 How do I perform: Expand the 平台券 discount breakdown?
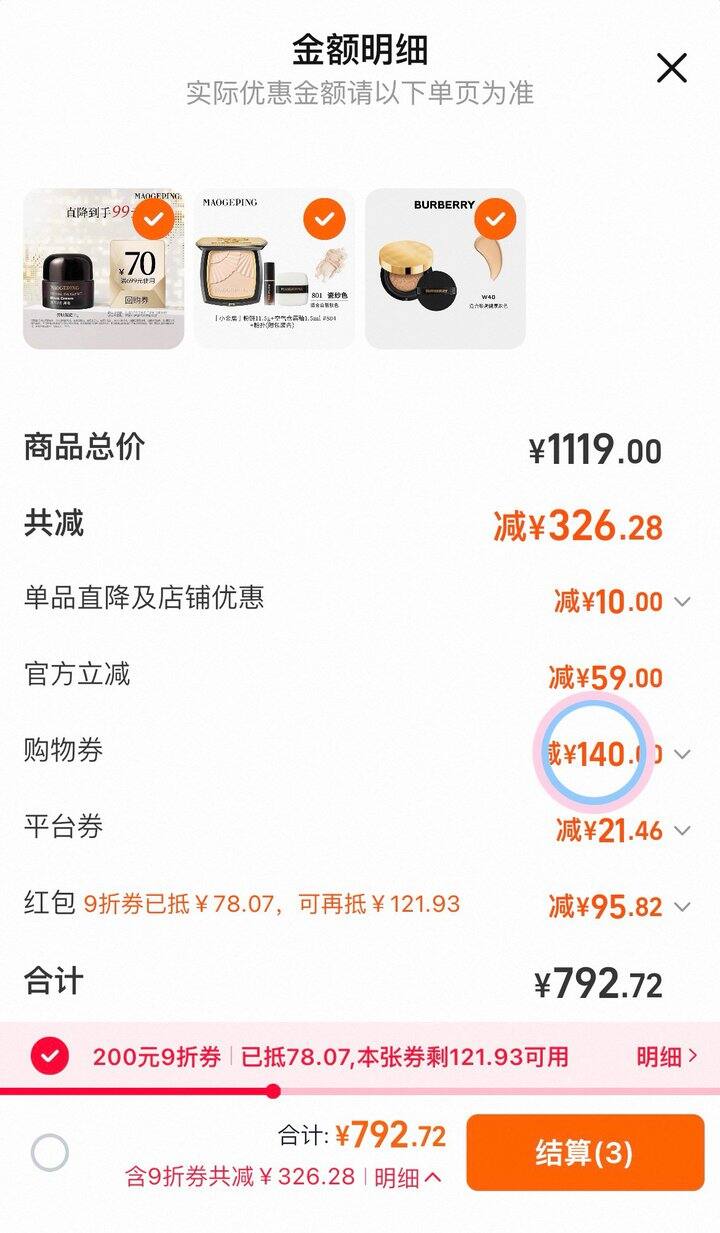[682, 830]
